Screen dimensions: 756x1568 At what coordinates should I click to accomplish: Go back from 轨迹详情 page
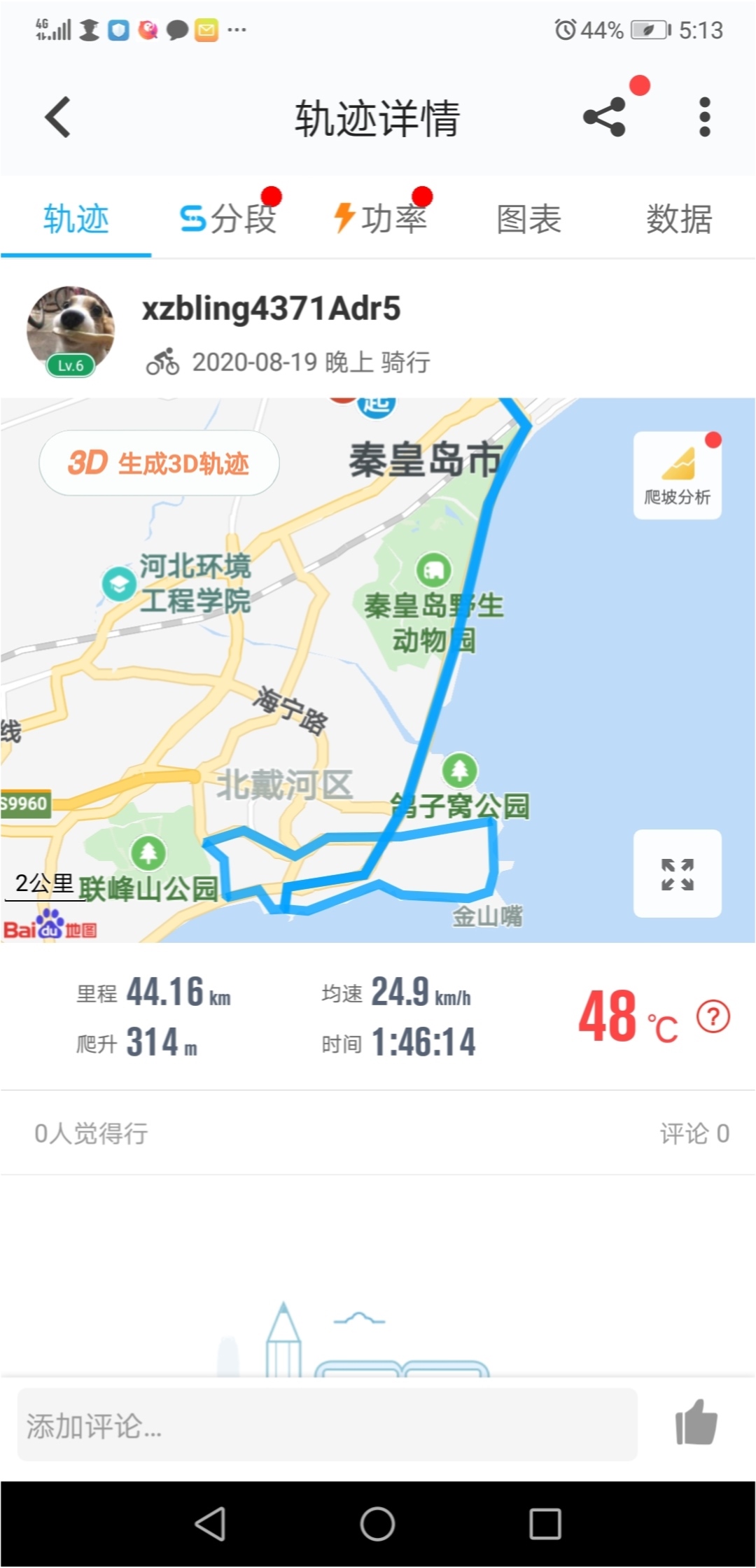[57, 117]
